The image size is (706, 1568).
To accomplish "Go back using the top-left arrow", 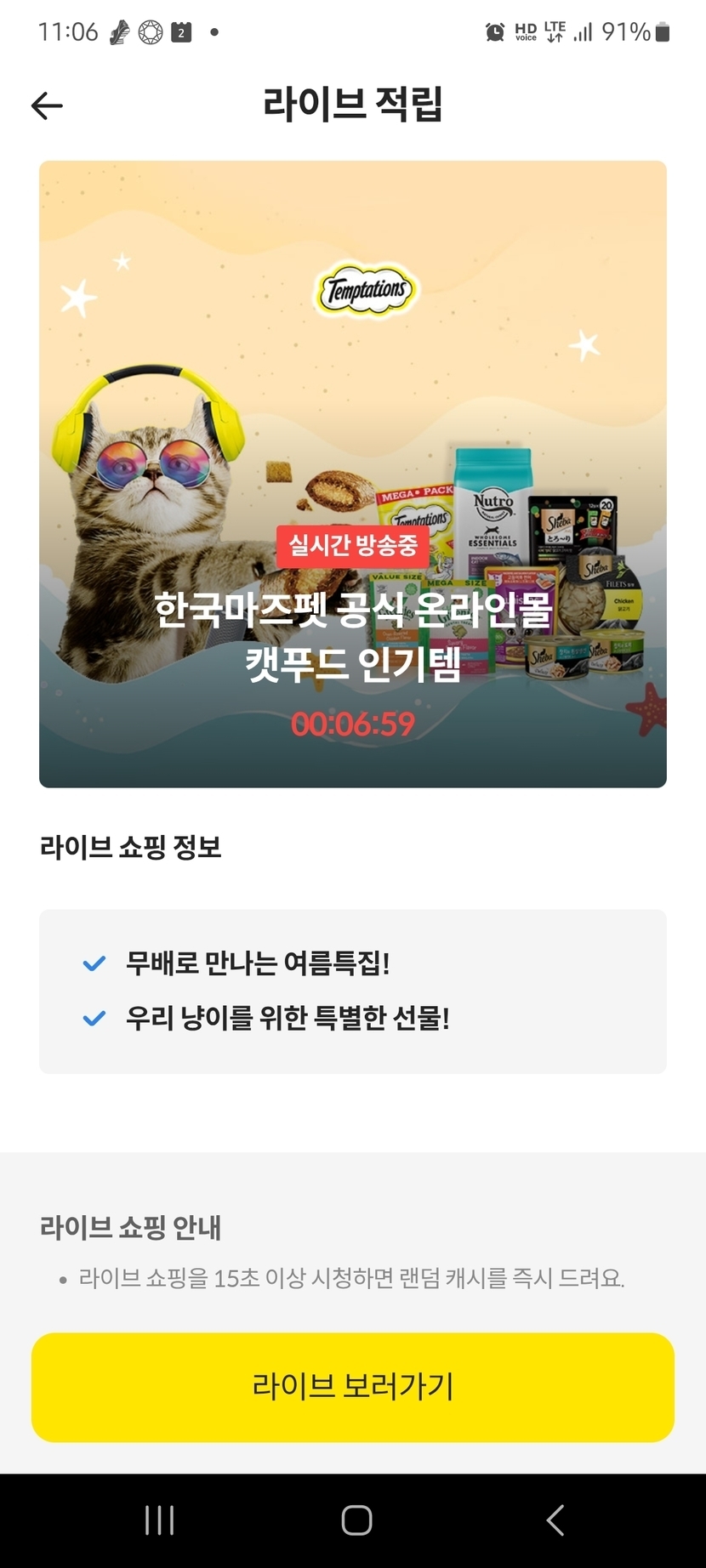I will [47, 105].
